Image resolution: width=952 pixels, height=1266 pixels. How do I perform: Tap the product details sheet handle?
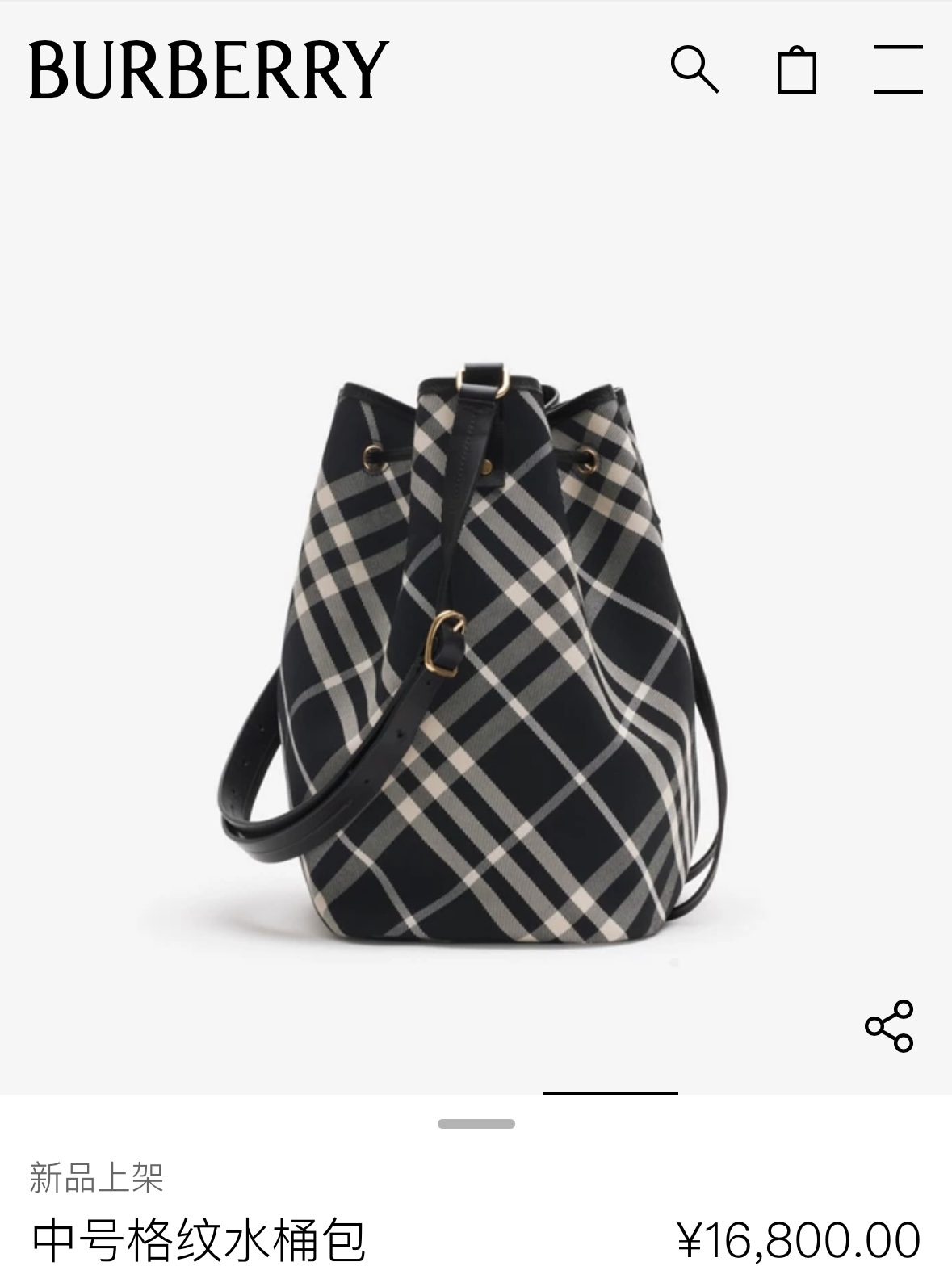point(476,1123)
